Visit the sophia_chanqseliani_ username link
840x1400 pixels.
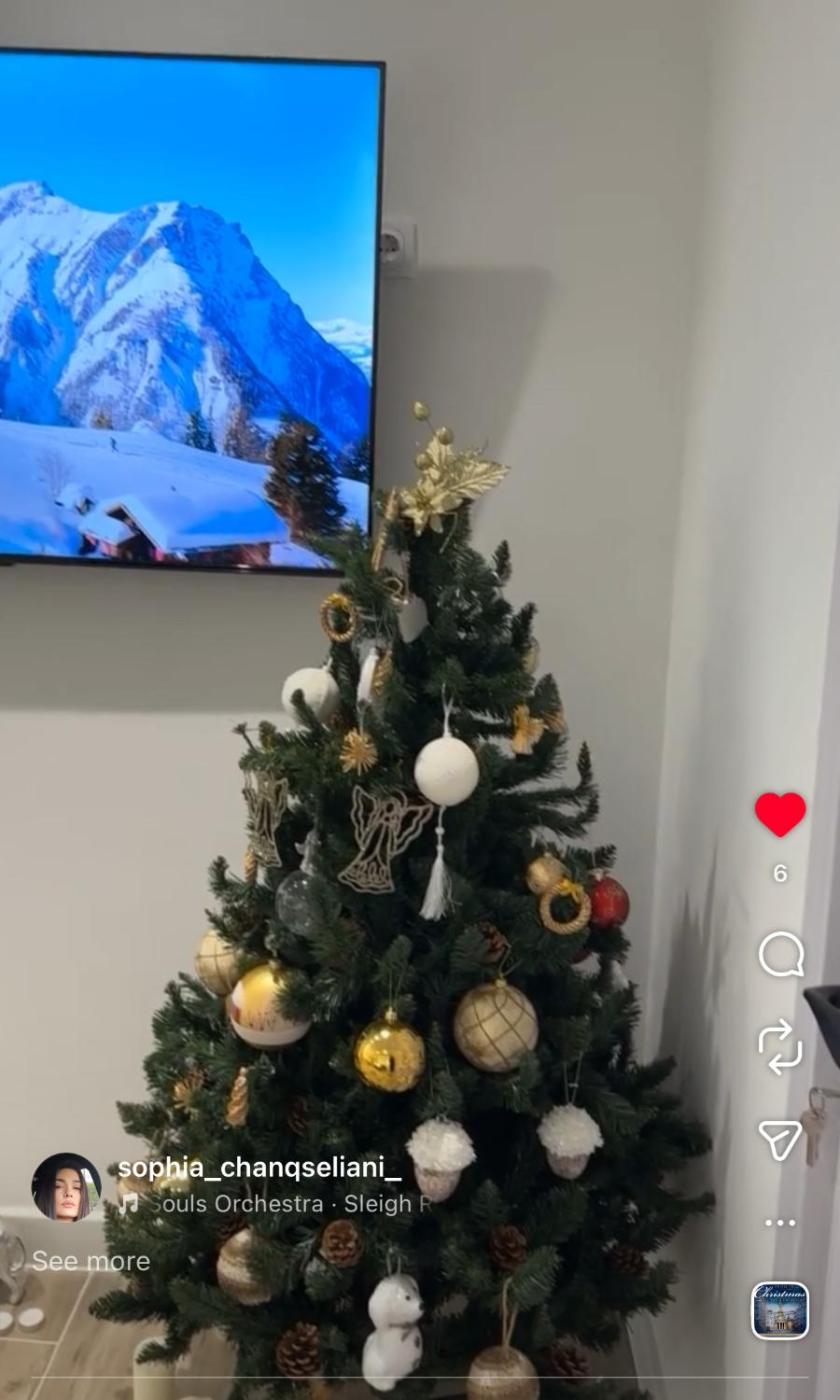(x=259, y=1168)
